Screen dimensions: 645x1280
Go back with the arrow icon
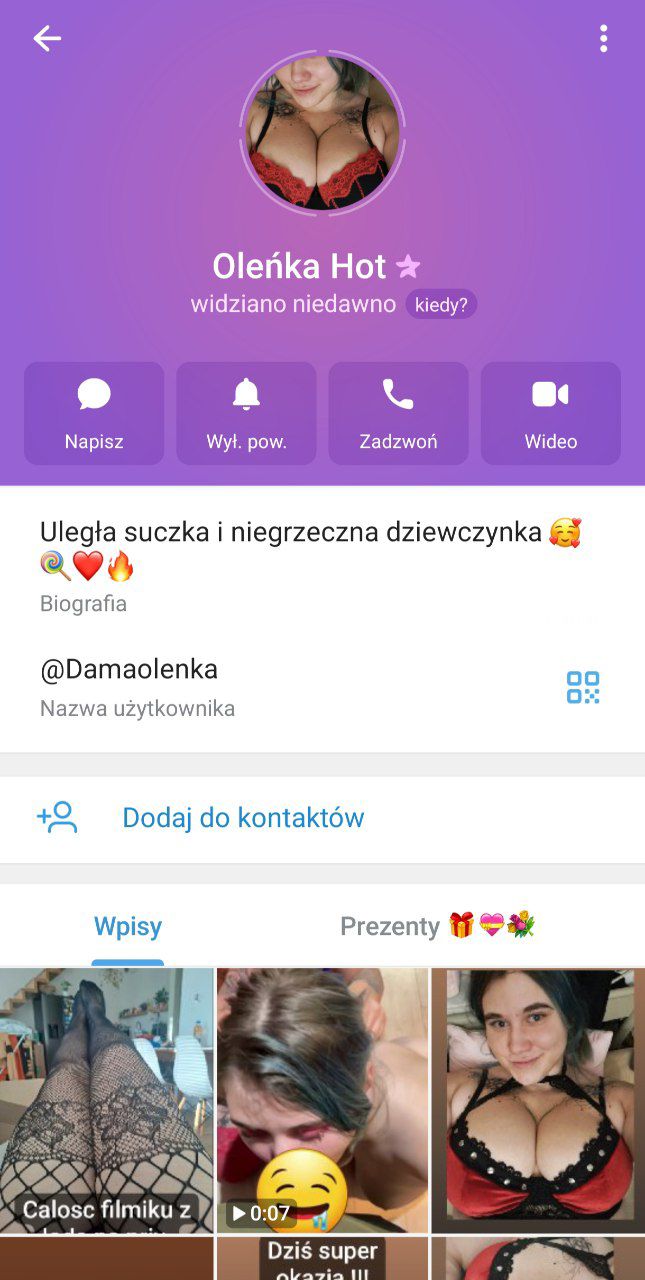coord(47,39)
